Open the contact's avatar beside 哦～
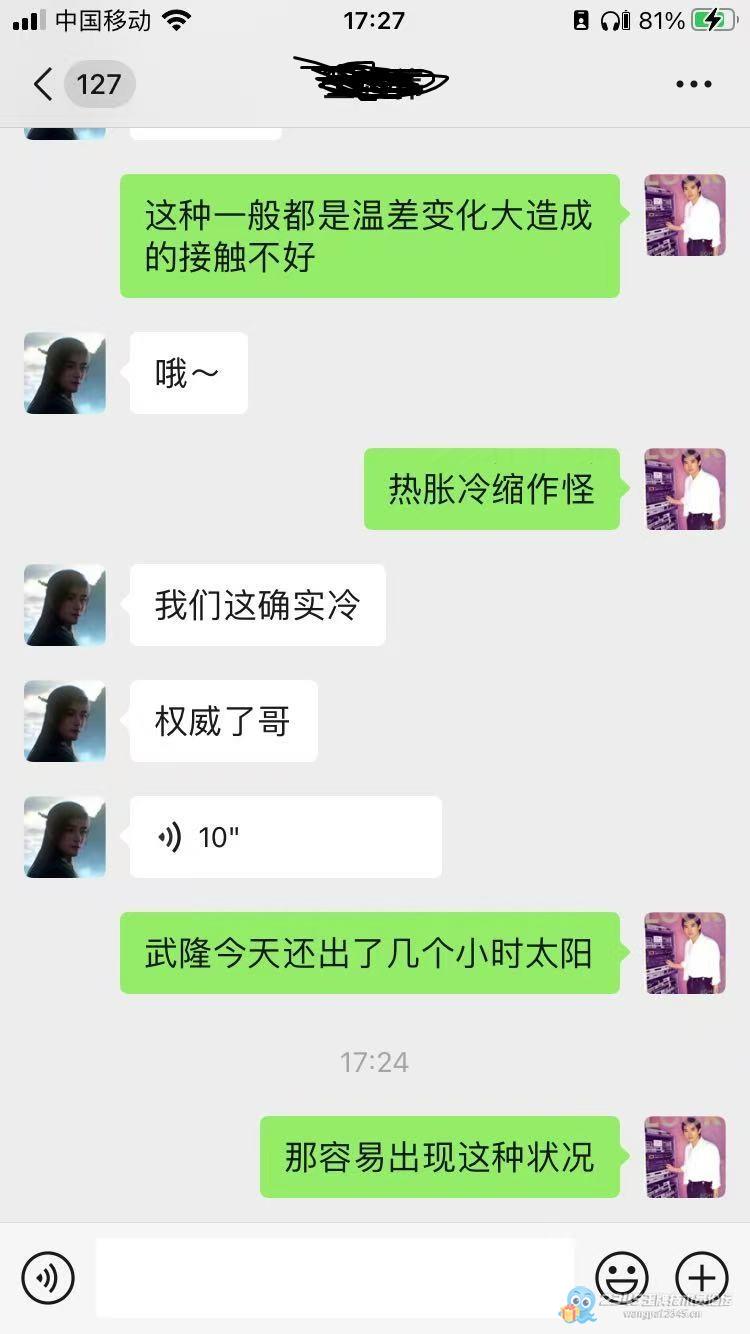 click(65, 373)
